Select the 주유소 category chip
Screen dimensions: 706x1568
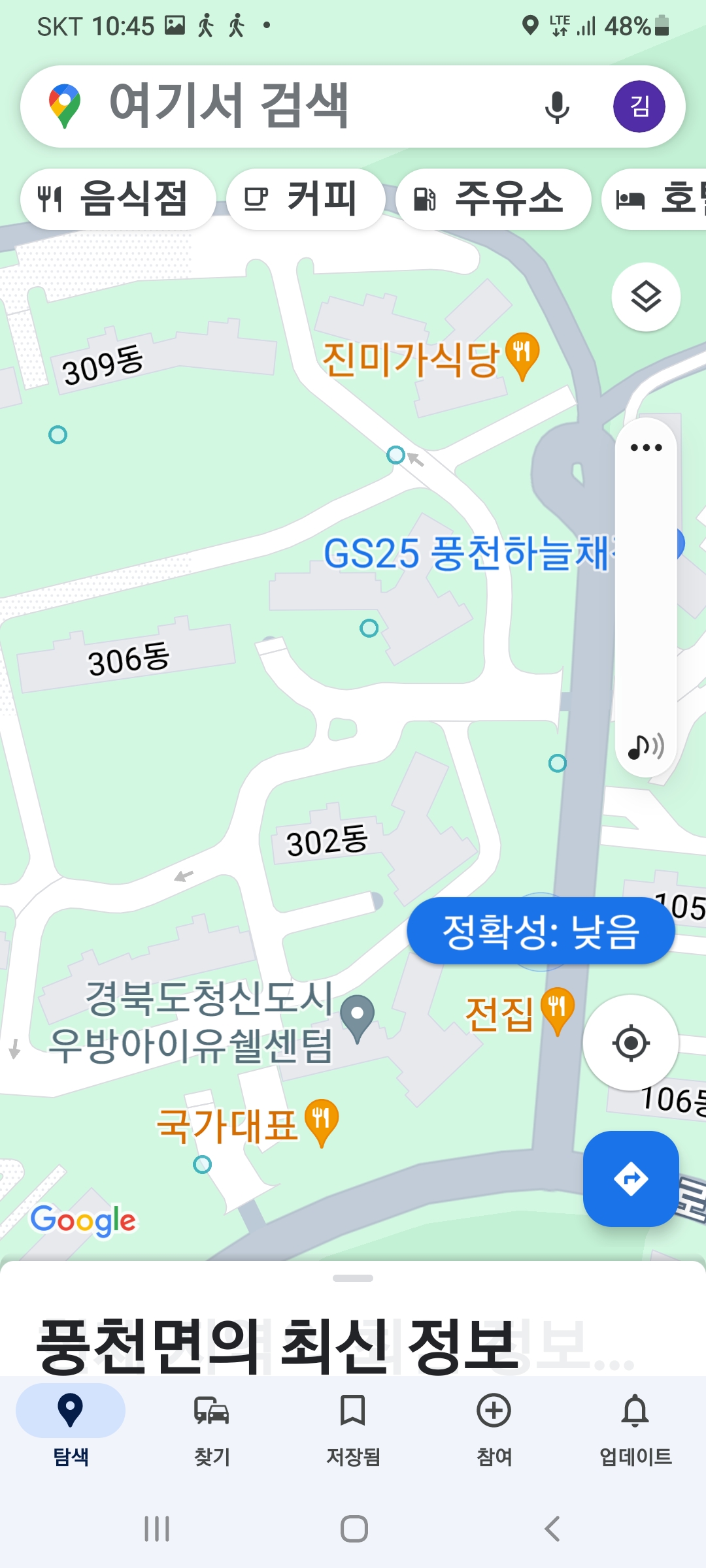pyautogui.click(x=494, y=199)
